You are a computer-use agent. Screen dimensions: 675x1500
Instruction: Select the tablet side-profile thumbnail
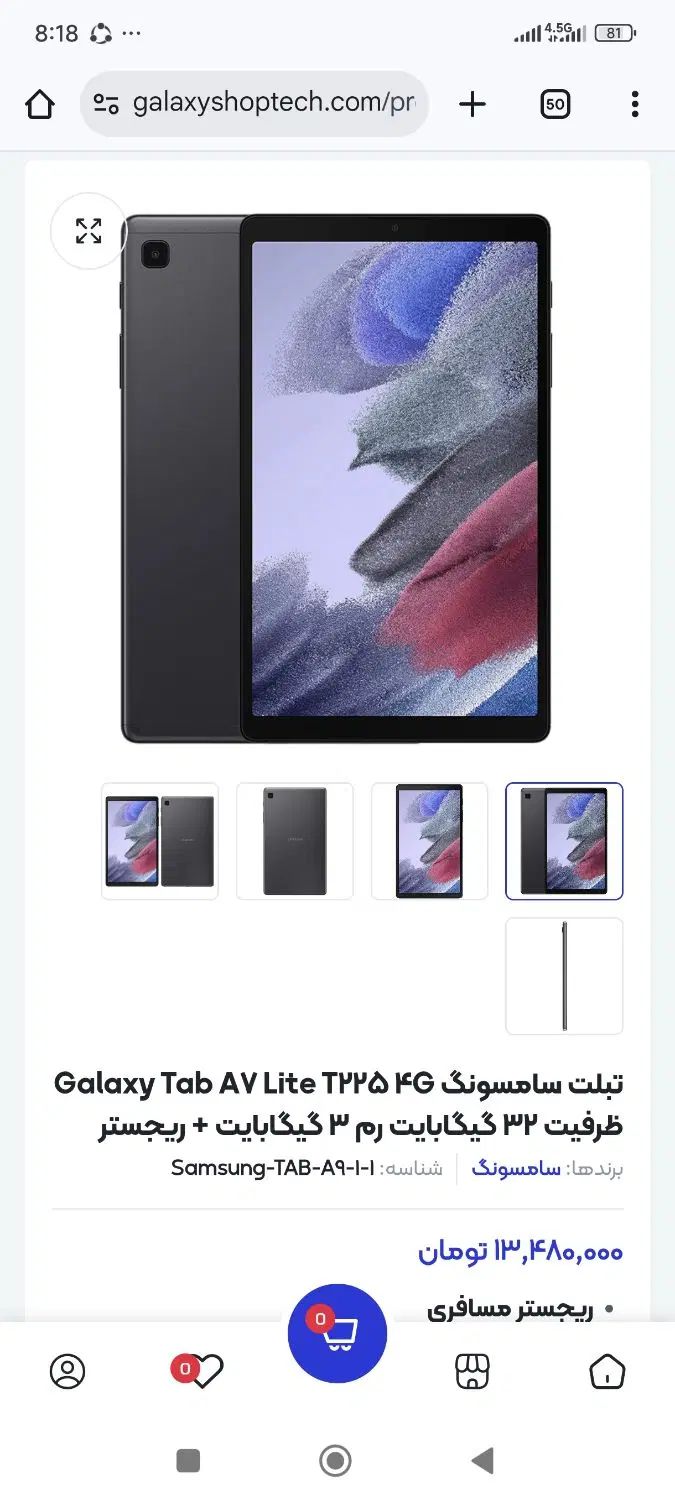point(564,975)
